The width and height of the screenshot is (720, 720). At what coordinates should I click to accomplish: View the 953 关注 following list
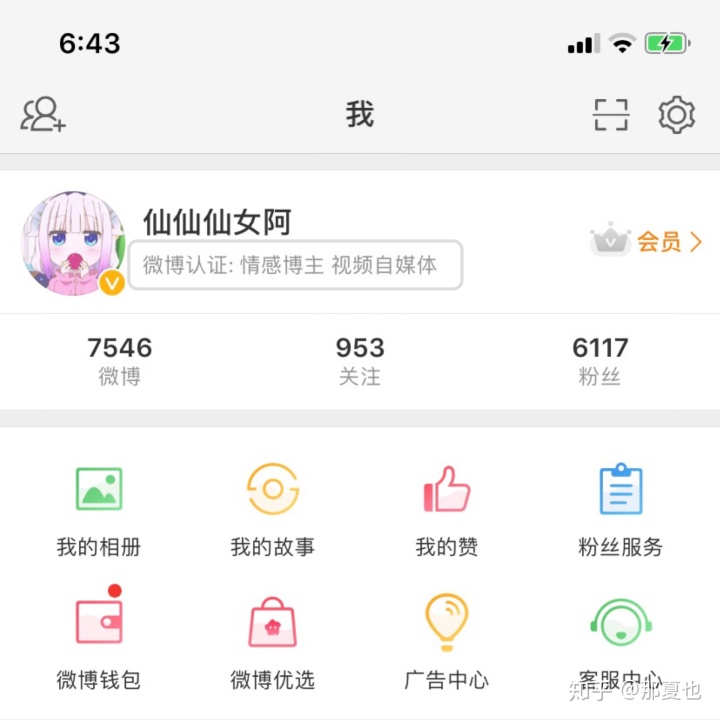[x=360, y=361]
